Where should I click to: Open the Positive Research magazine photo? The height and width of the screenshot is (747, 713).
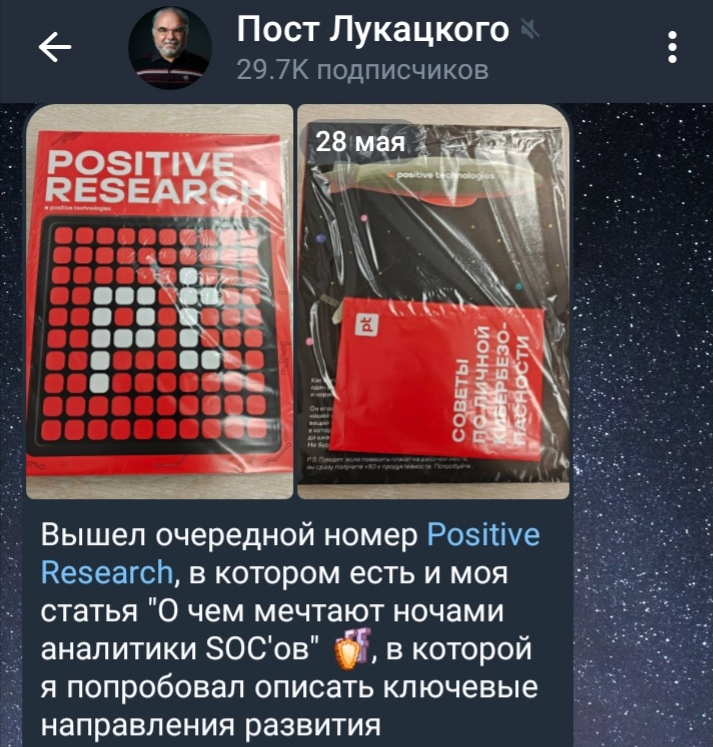(159, 300)
